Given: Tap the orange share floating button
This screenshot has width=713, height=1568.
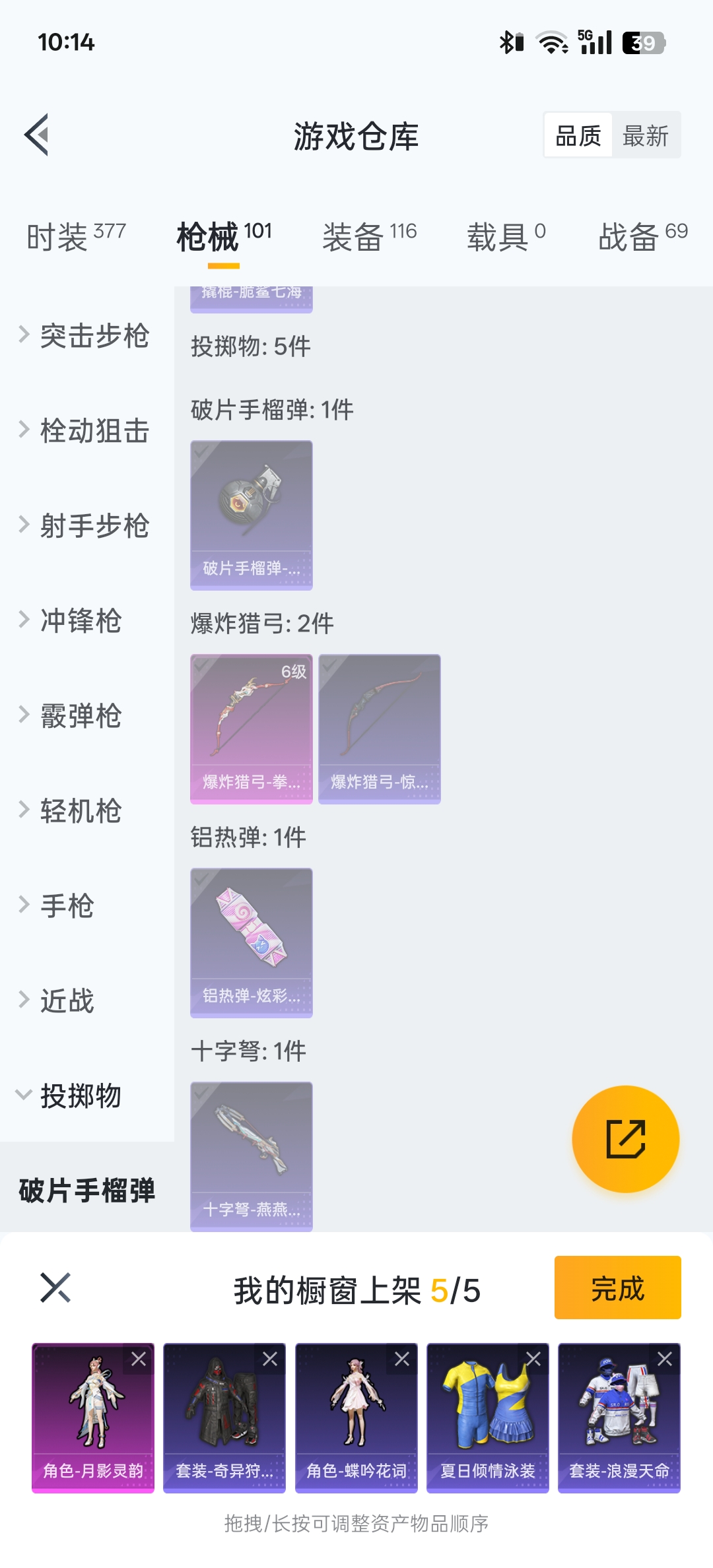Looking at the screenshot, I should click(625, 1139).
